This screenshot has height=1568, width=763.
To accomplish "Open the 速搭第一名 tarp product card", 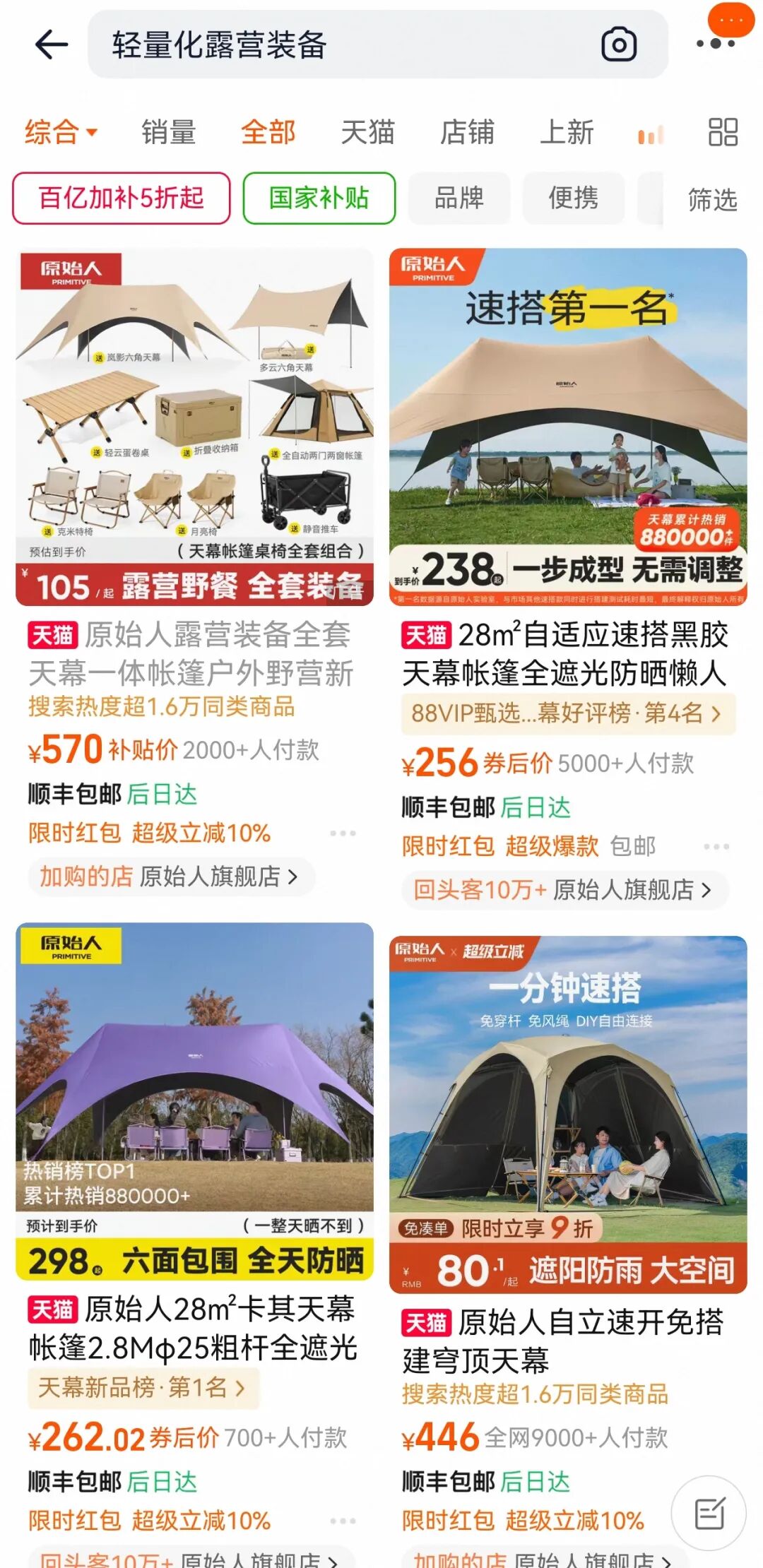I will coord(568,427).
